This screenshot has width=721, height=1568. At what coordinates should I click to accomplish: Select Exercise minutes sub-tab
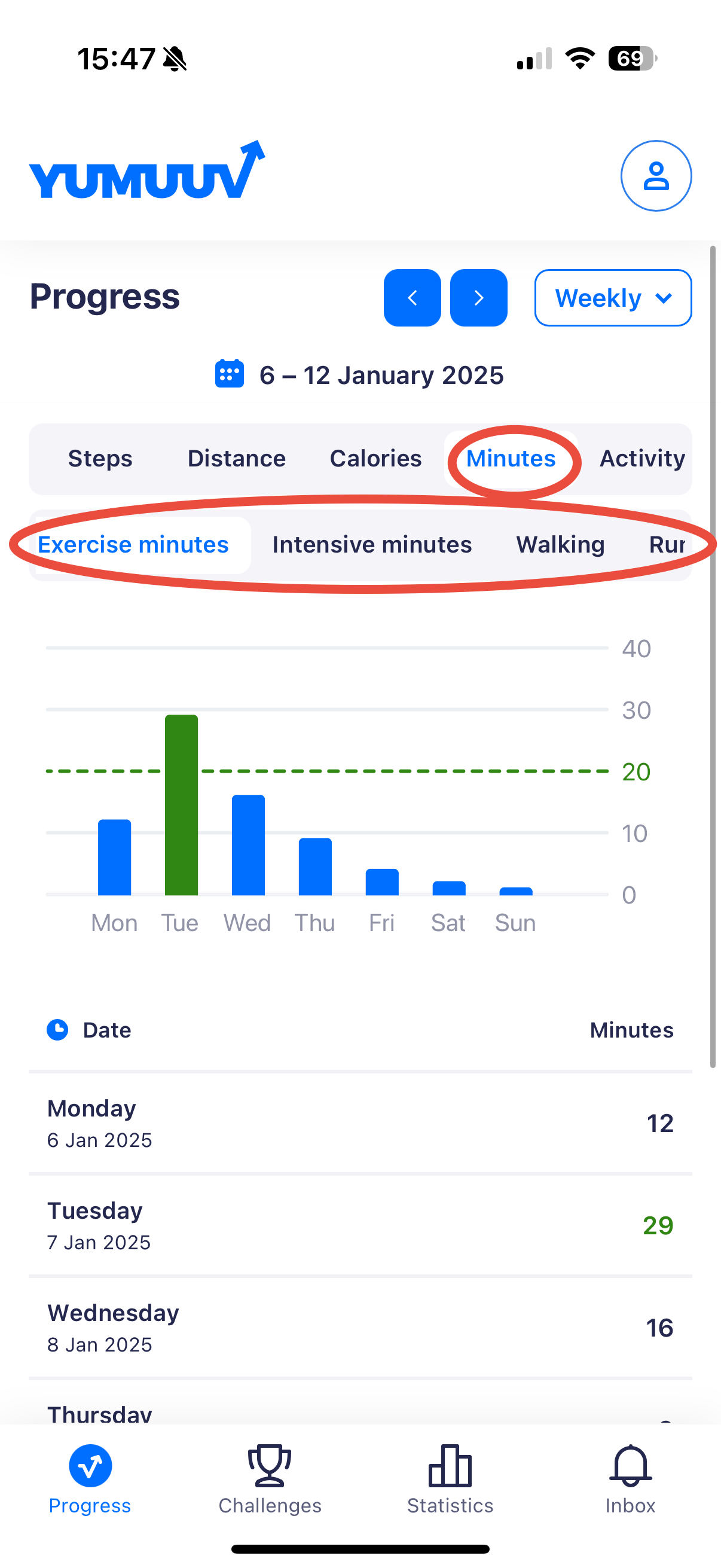pos(134,545)
